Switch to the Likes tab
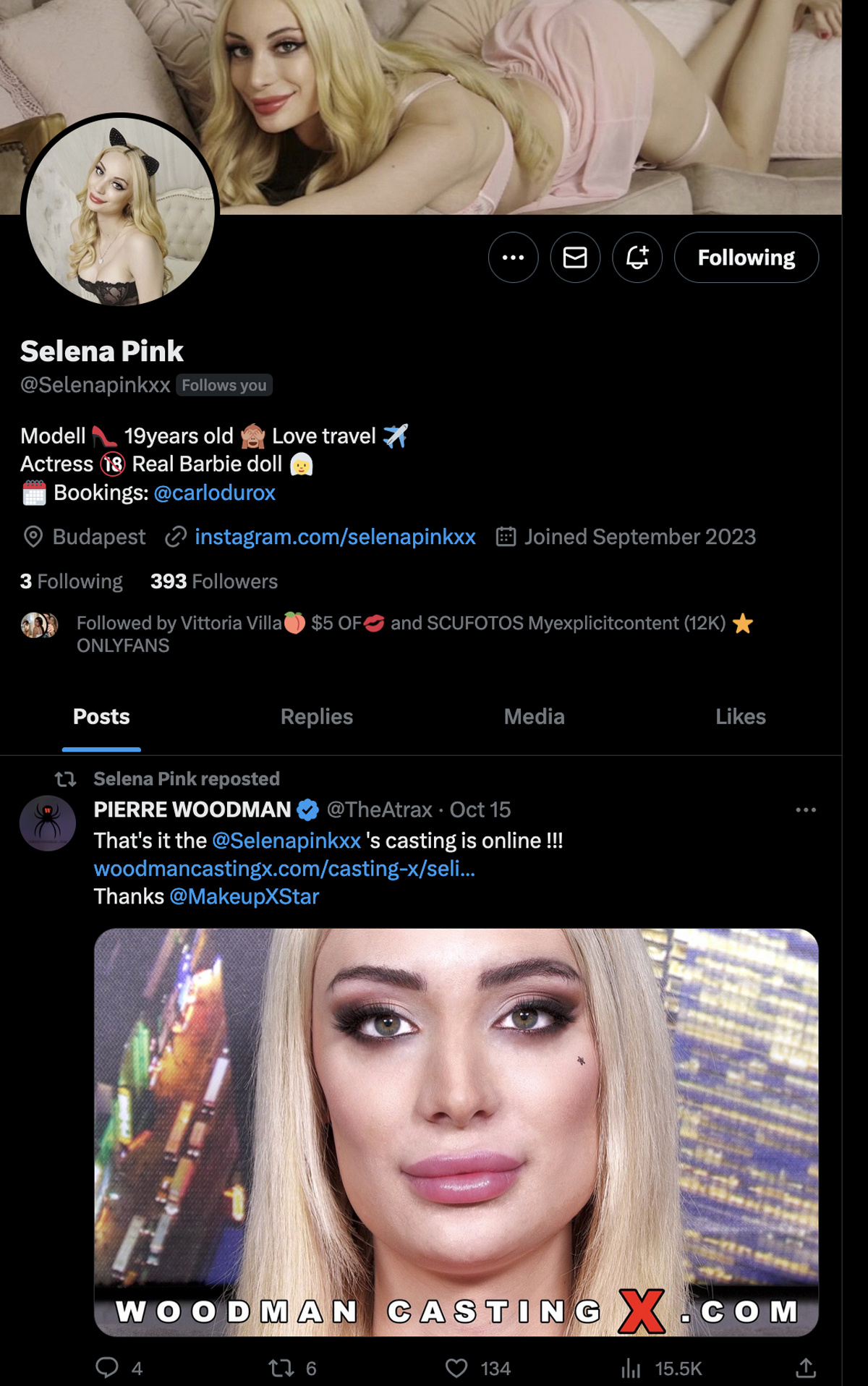868x1386 pixels. pos(740,717)
